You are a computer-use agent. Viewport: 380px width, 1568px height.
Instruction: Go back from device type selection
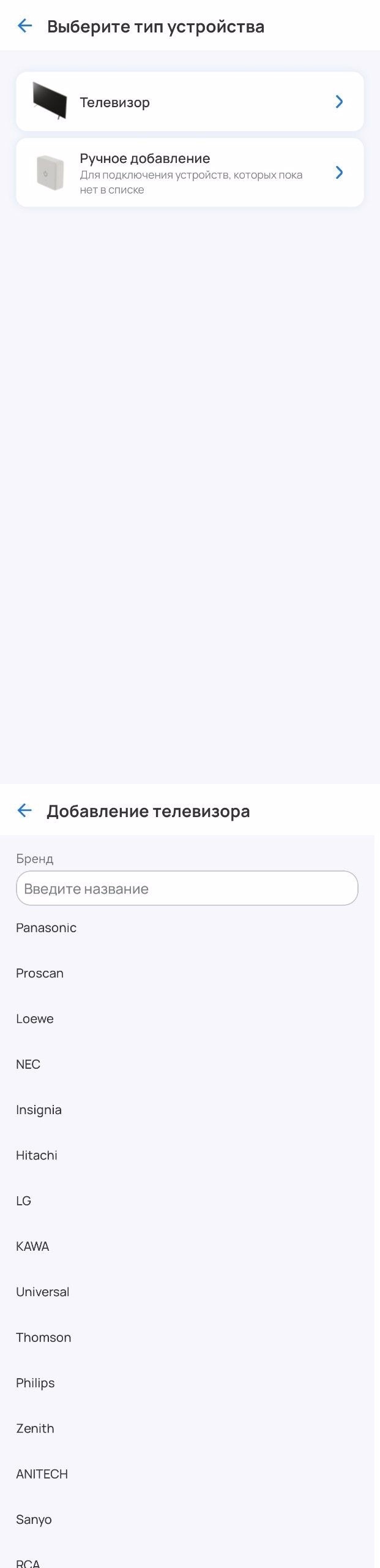point(24,26)
